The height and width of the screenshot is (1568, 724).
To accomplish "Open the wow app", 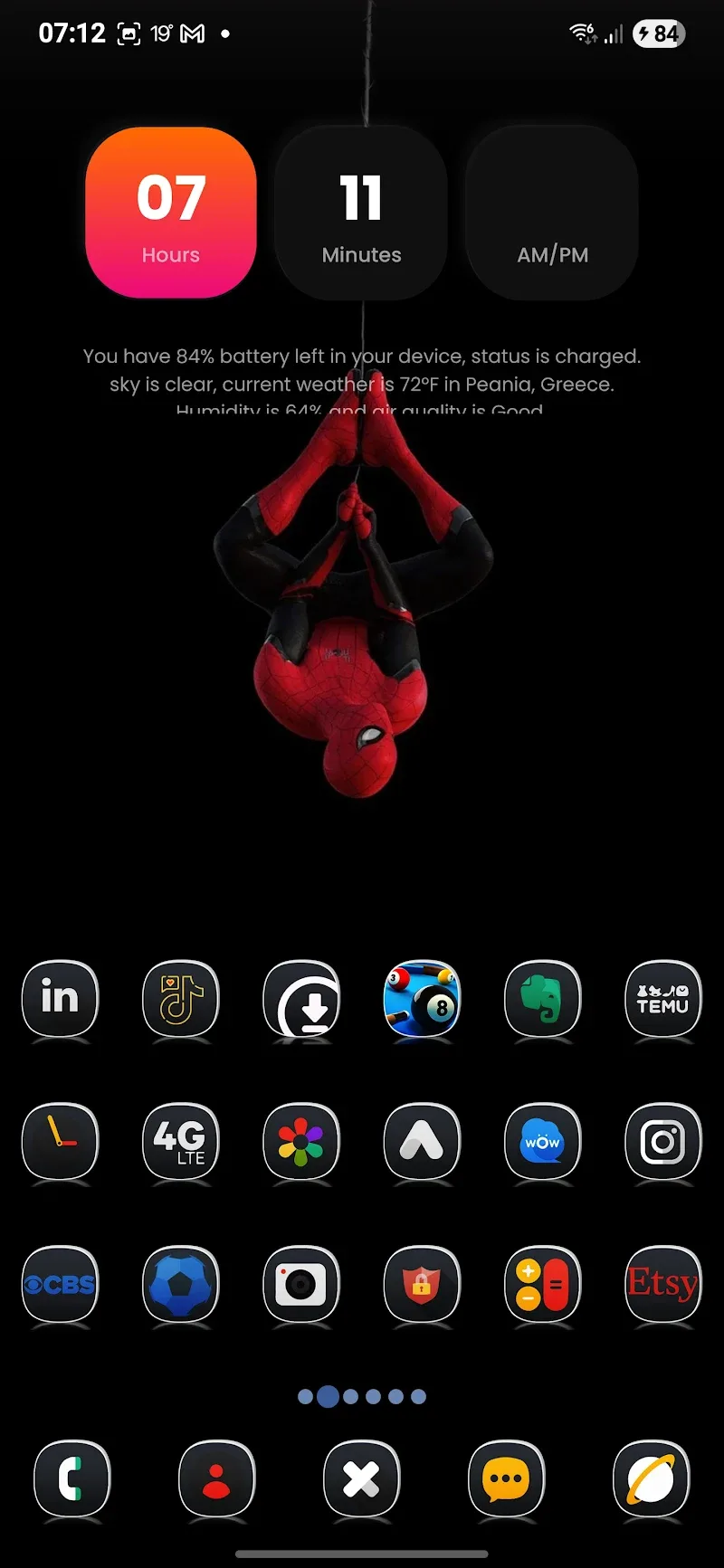I will tap(542, 1141).
